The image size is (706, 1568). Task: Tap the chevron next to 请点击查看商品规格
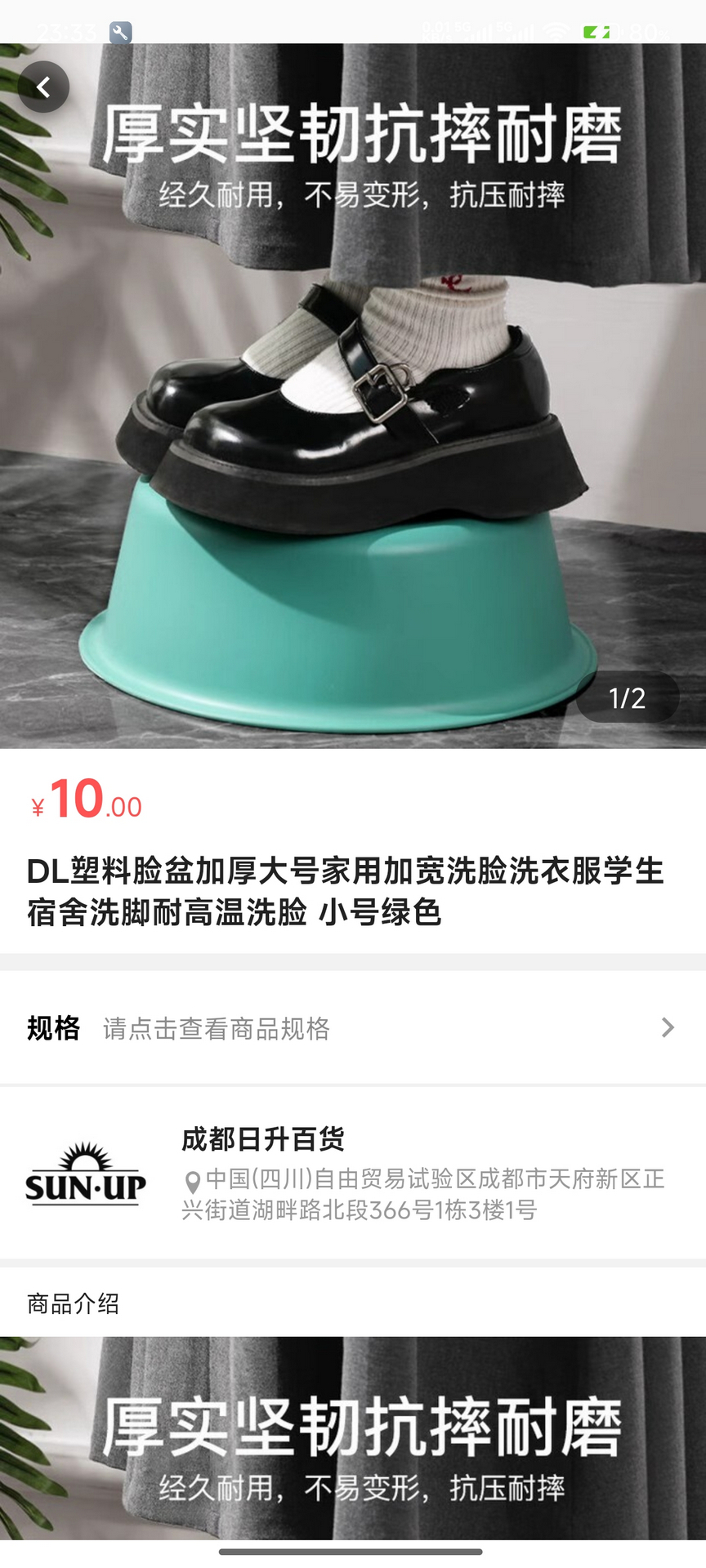pos(668,1027)
